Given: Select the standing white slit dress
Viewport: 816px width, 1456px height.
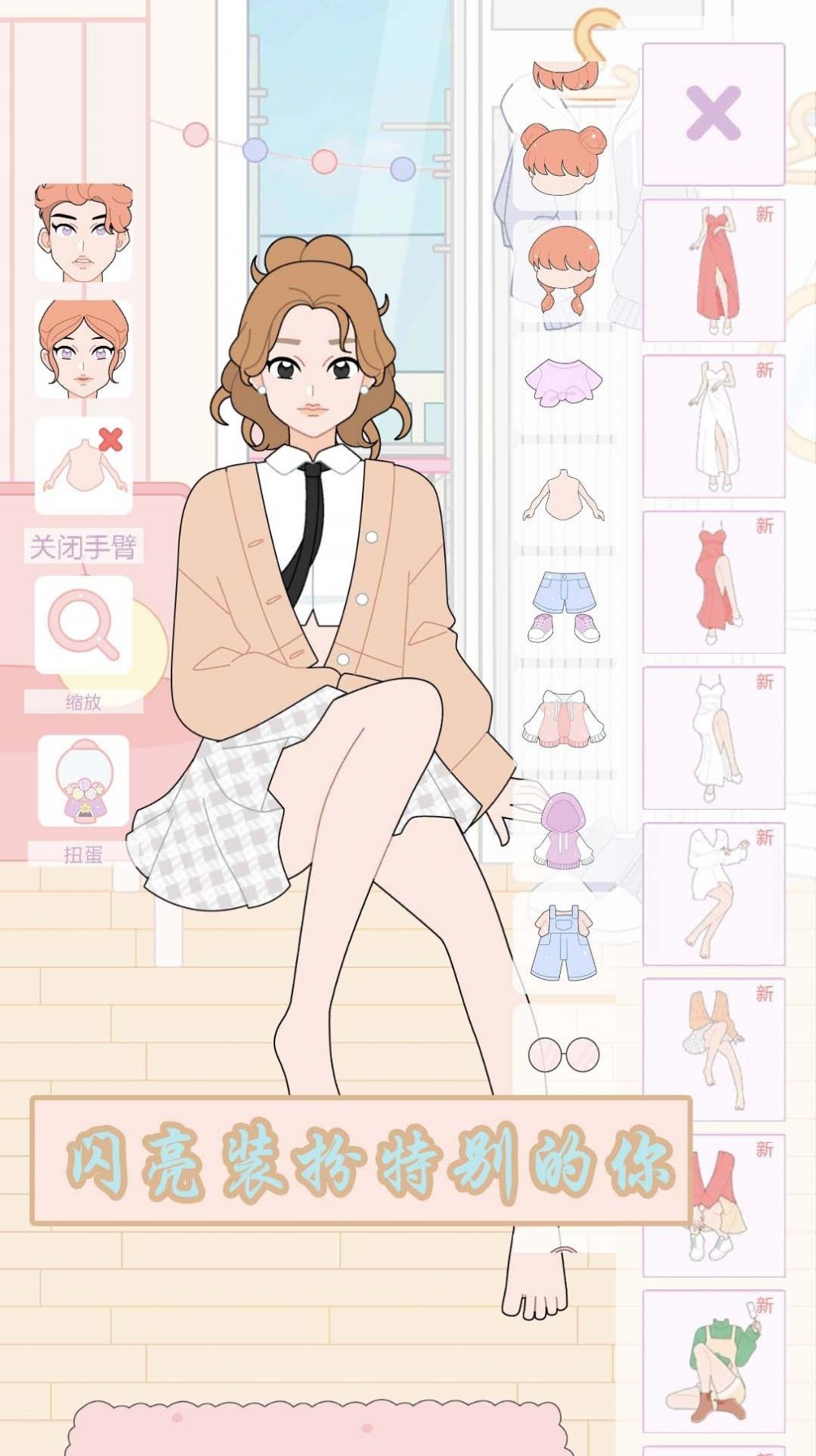Looking at the screenshot, I should 713,427.
